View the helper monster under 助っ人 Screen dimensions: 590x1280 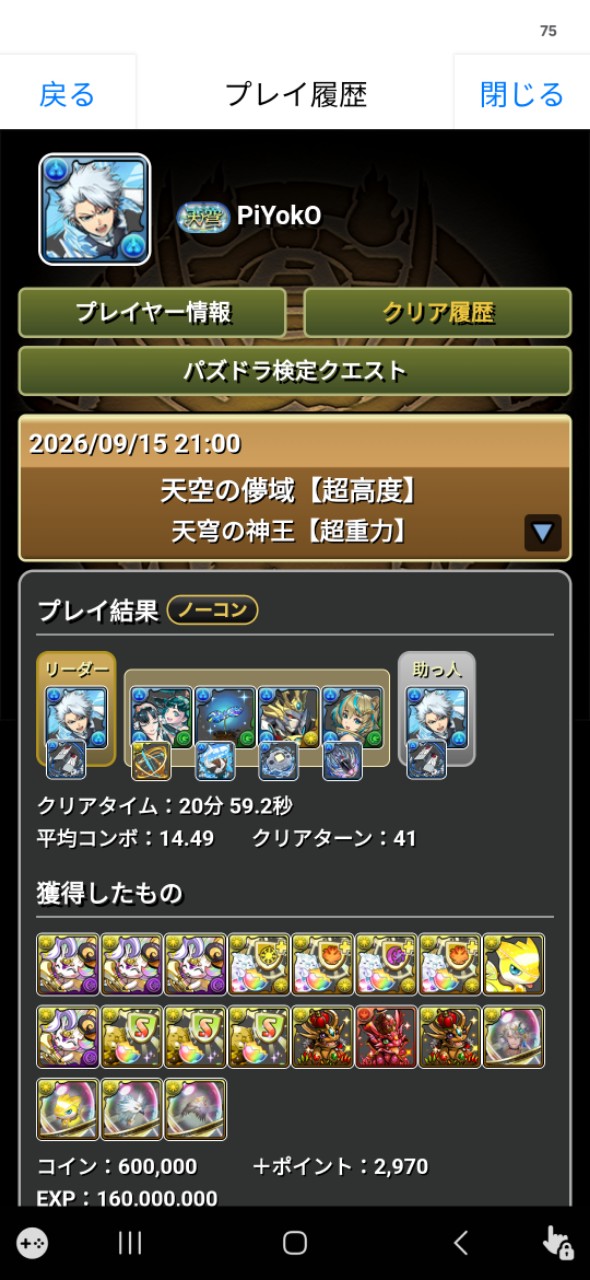pyautogui.click(x=437, y=717)
